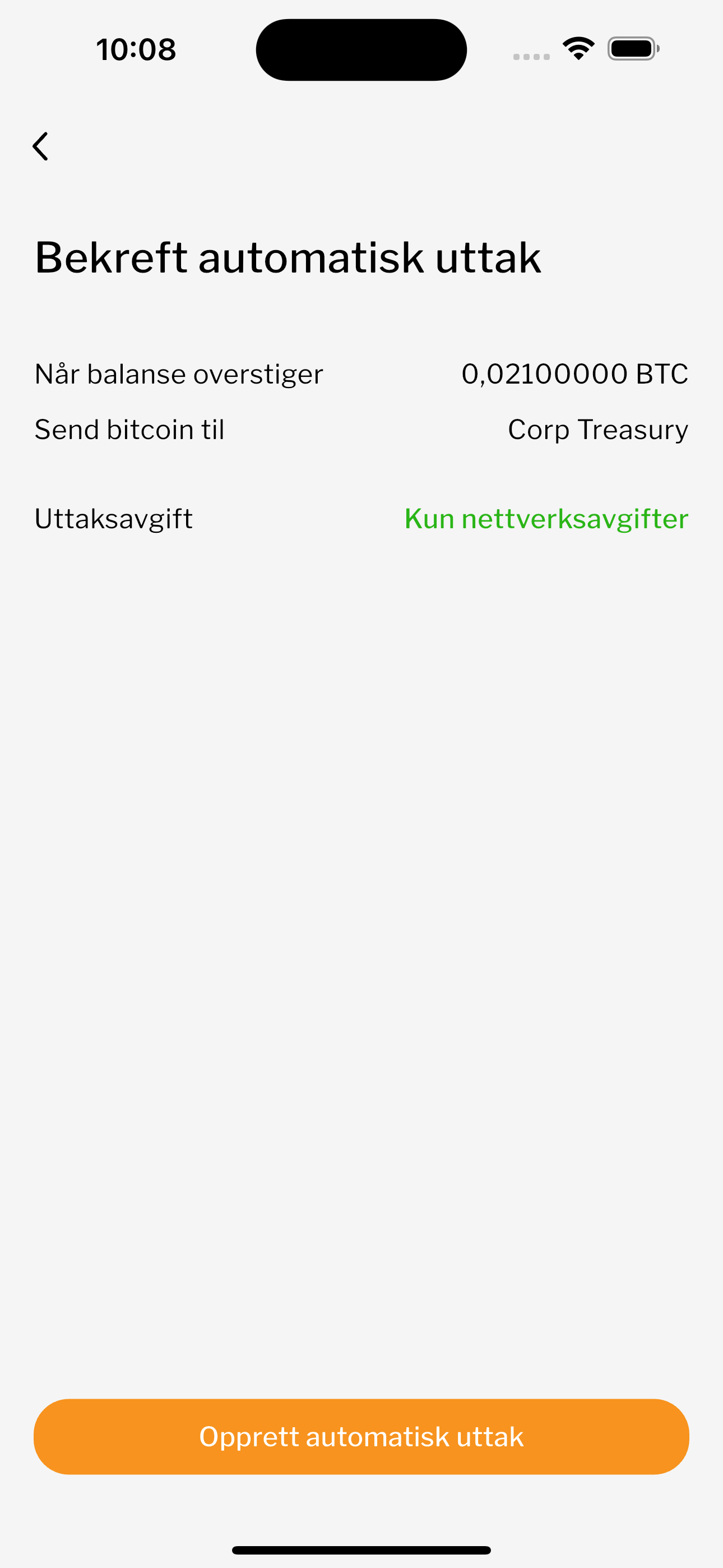Select the 0,02100000 BTC threshold value
The width and height of the screenshot is (723, 1568).
pyautogui.click(x=575, y=373)
